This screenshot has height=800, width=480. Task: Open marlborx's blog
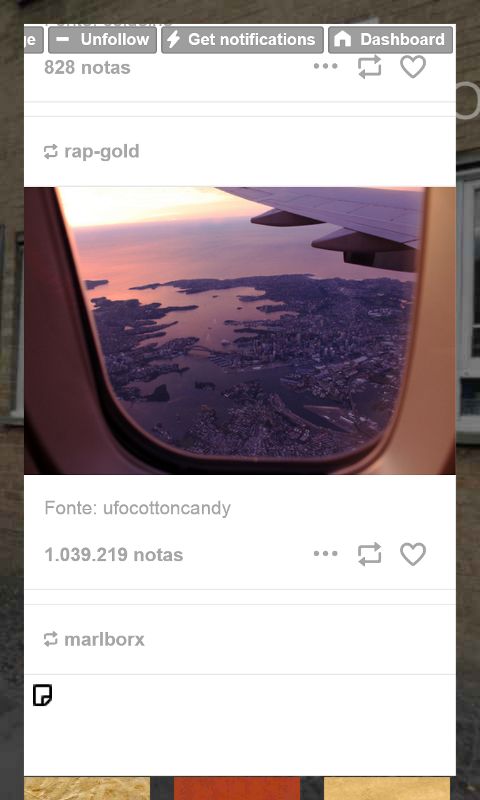(x=104, y=639)
